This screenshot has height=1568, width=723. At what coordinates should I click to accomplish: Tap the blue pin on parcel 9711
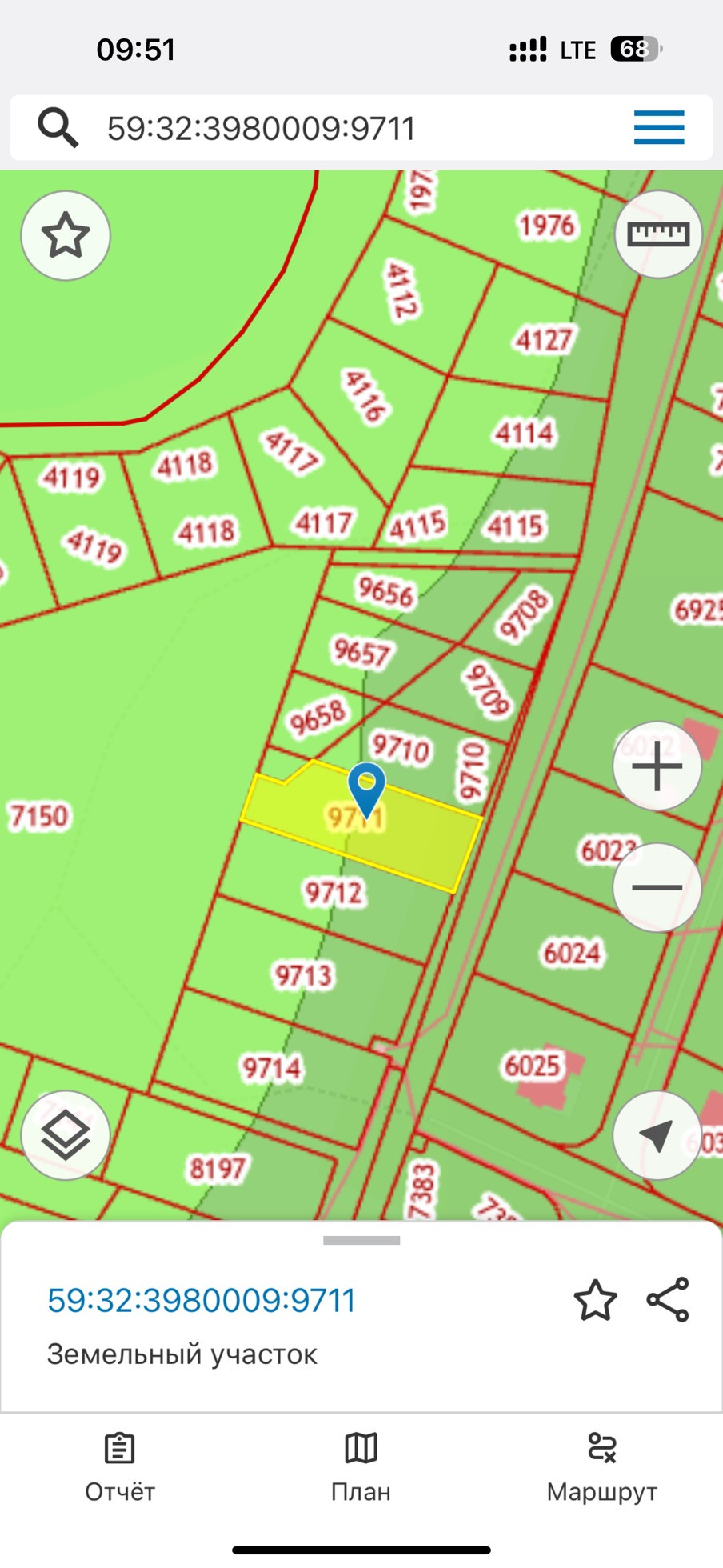tap(367, 785)
